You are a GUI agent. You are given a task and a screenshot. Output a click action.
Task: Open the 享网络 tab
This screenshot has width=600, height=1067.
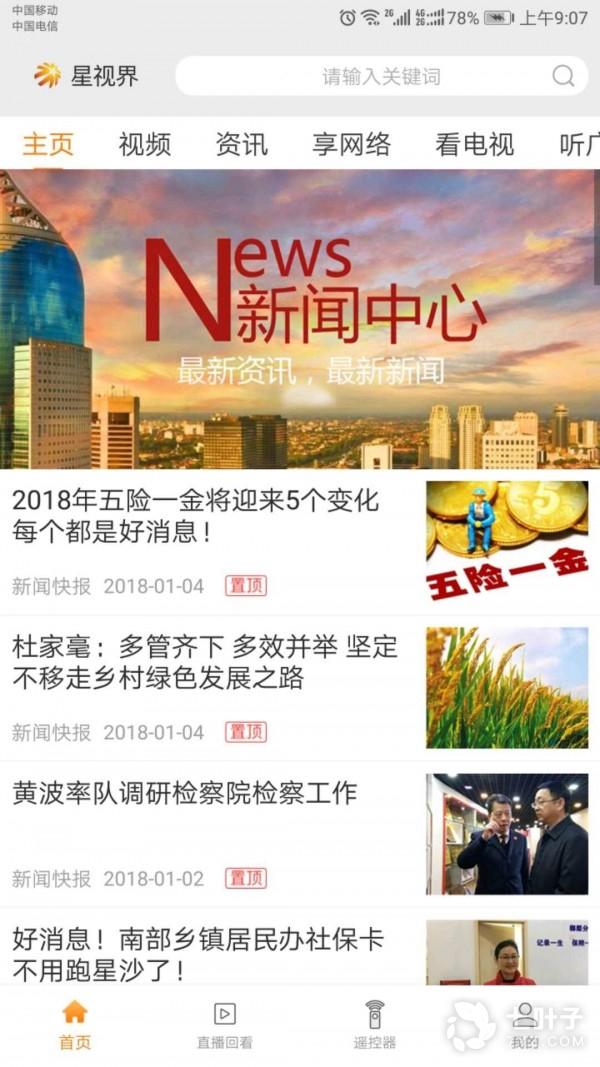(351, 144)
